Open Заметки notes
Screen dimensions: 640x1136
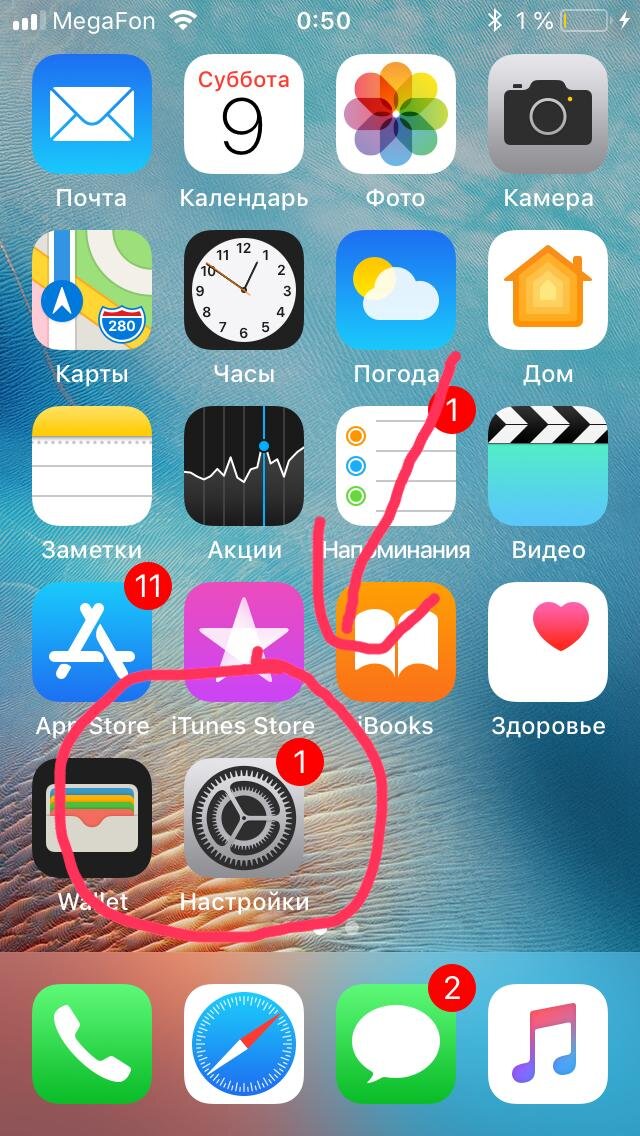[92, 467]
